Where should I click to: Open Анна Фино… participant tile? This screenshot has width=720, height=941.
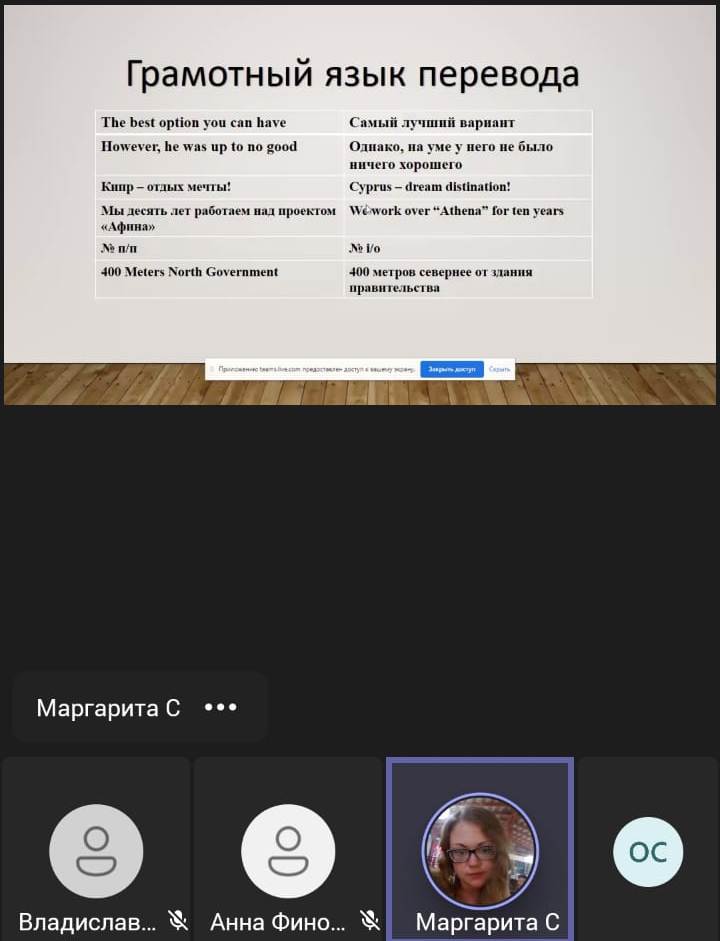(288, 850)
